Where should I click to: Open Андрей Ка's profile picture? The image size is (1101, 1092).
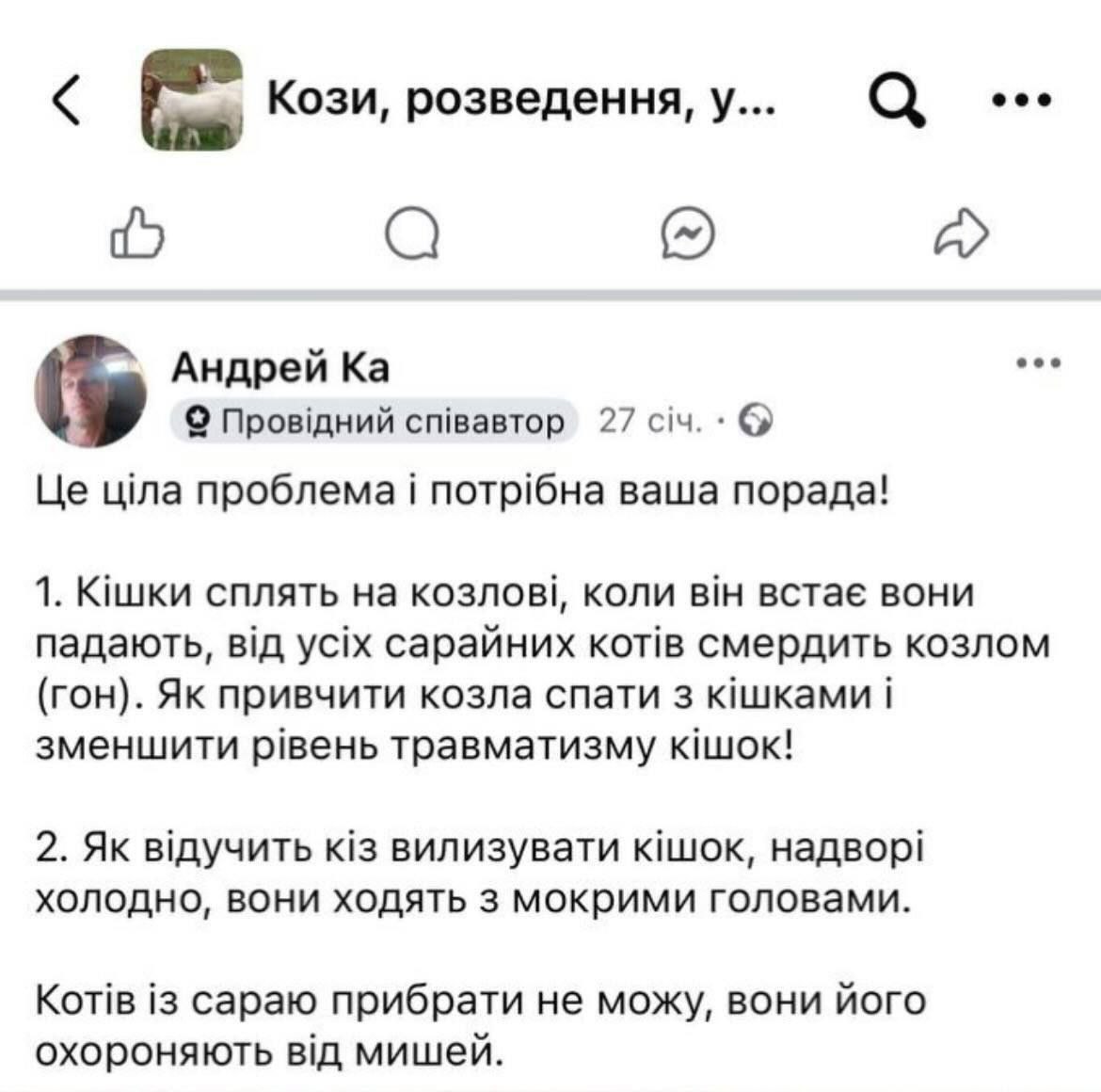(91, 390)
